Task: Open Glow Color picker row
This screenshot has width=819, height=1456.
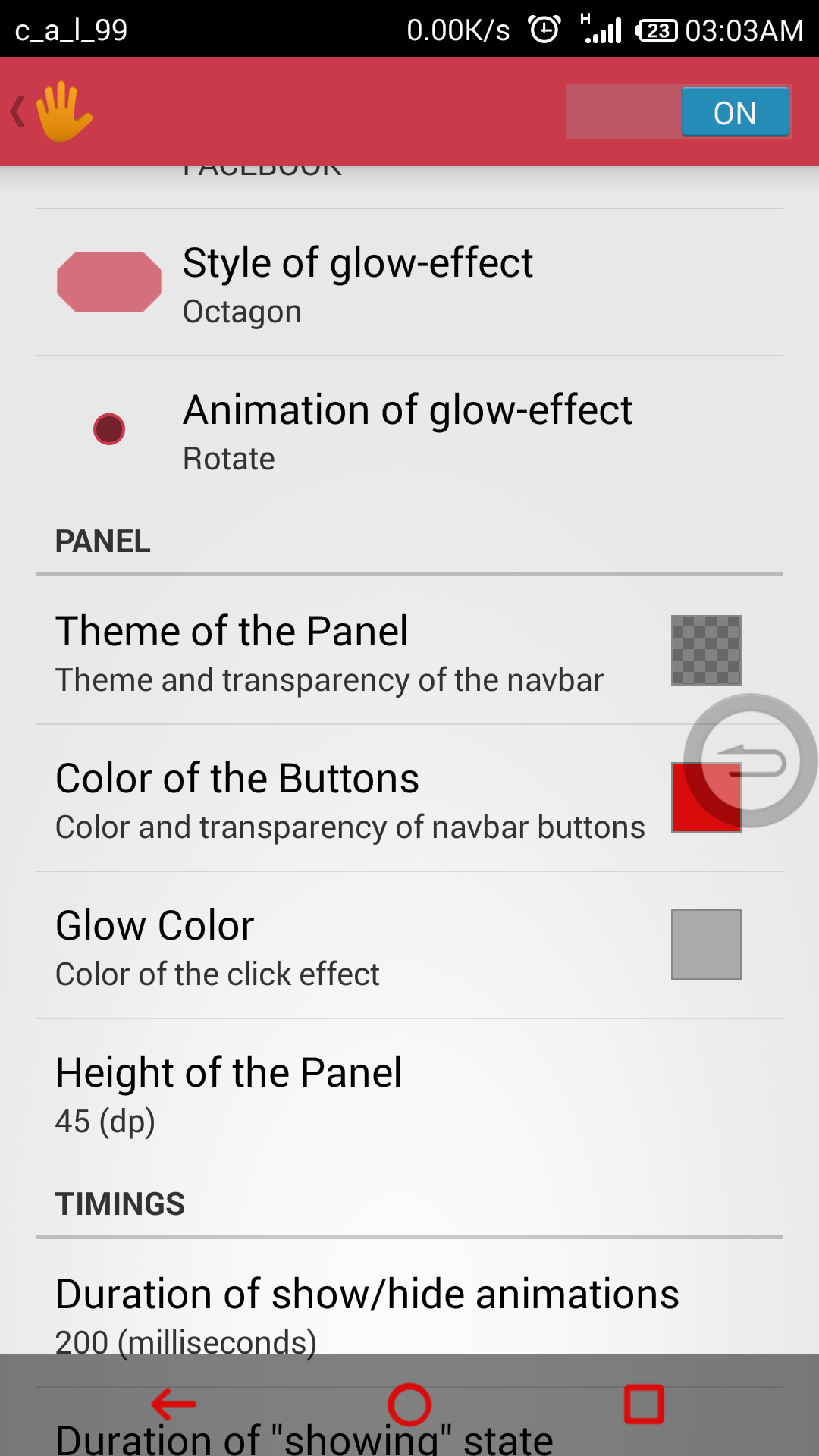Action: tap(409, 946)
